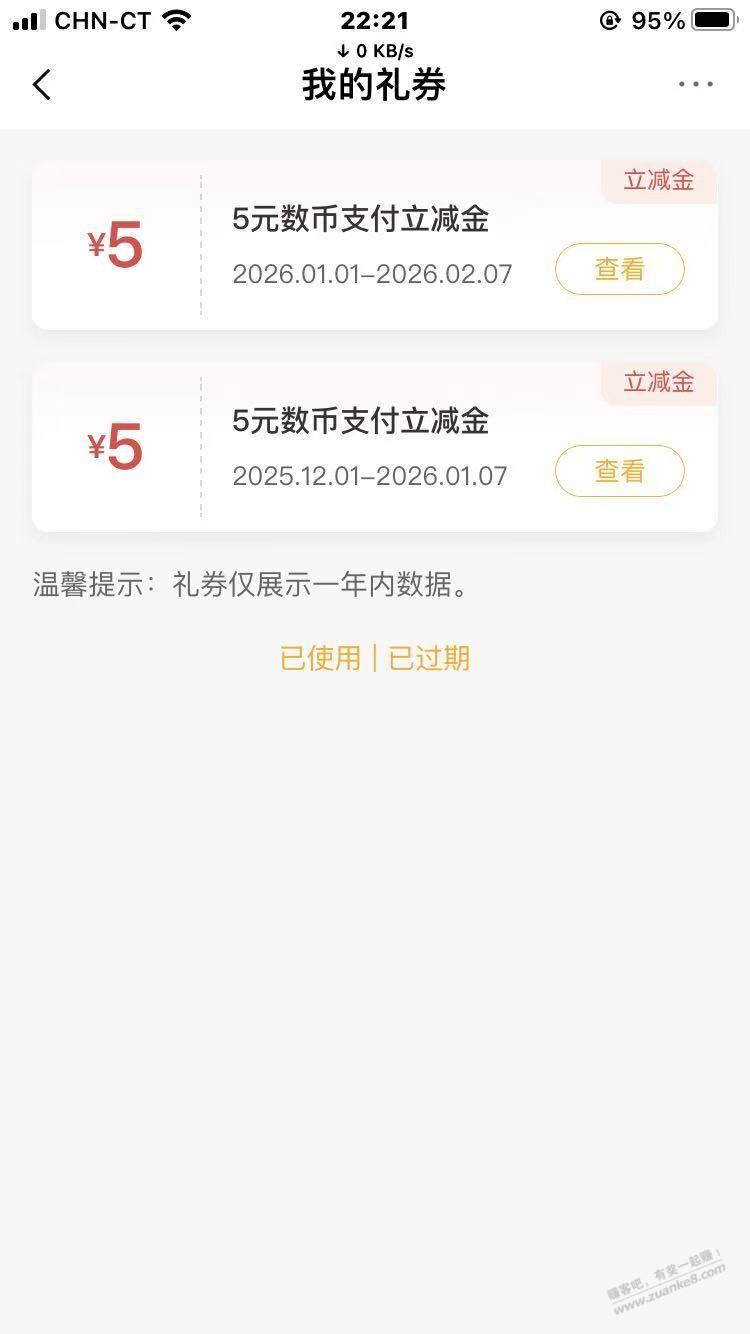Open the three-dot overflow menu
This screenshot has width=750, height=1334.
click(x=696, y=85)
